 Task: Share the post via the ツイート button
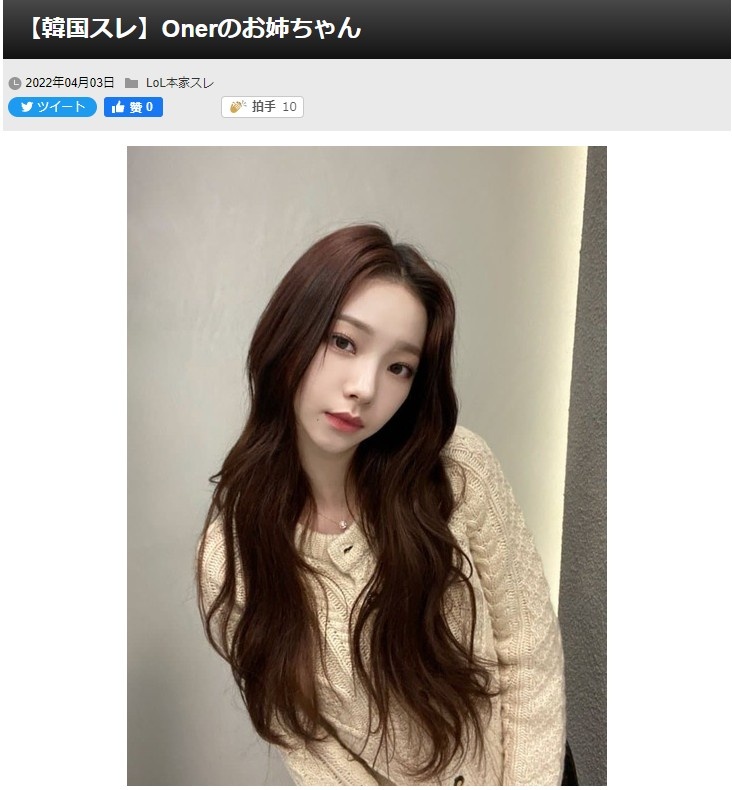click(x=52, y=107)
